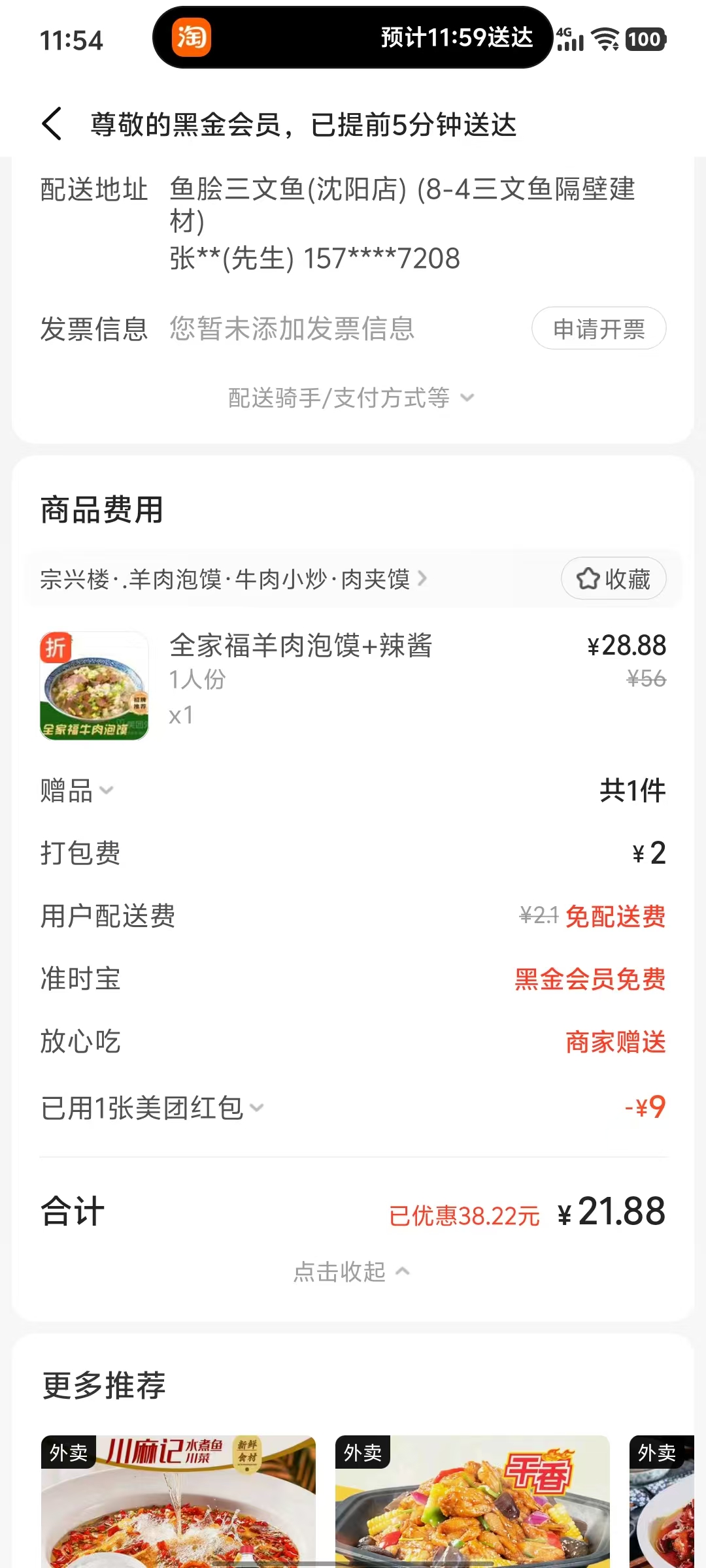706x1568 pixels.
Task: Expand 已用1张美团红包 coupon details
Action: tap(152, 1108)
